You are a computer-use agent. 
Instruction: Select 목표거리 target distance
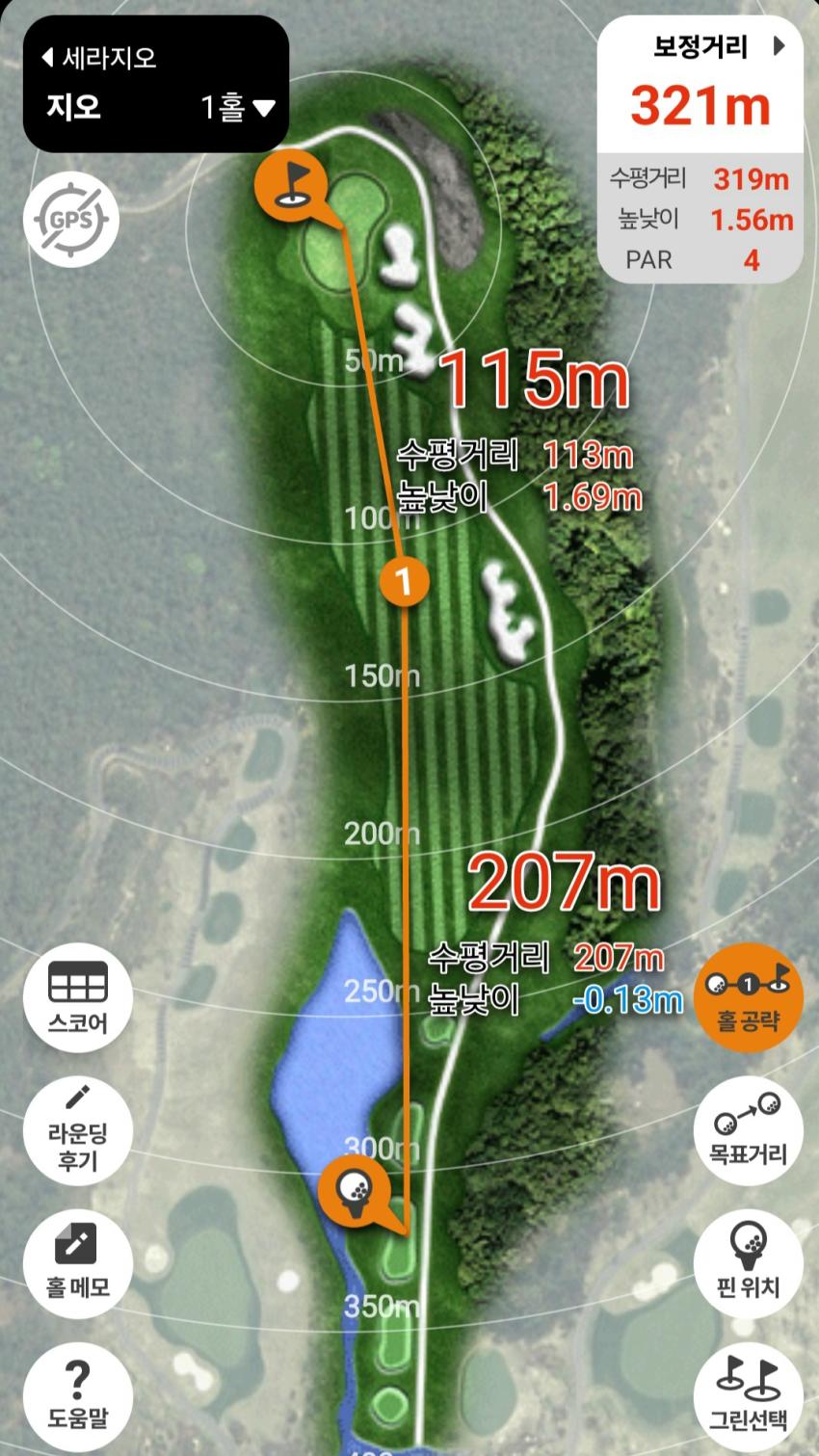click(x=748, y=1129)
